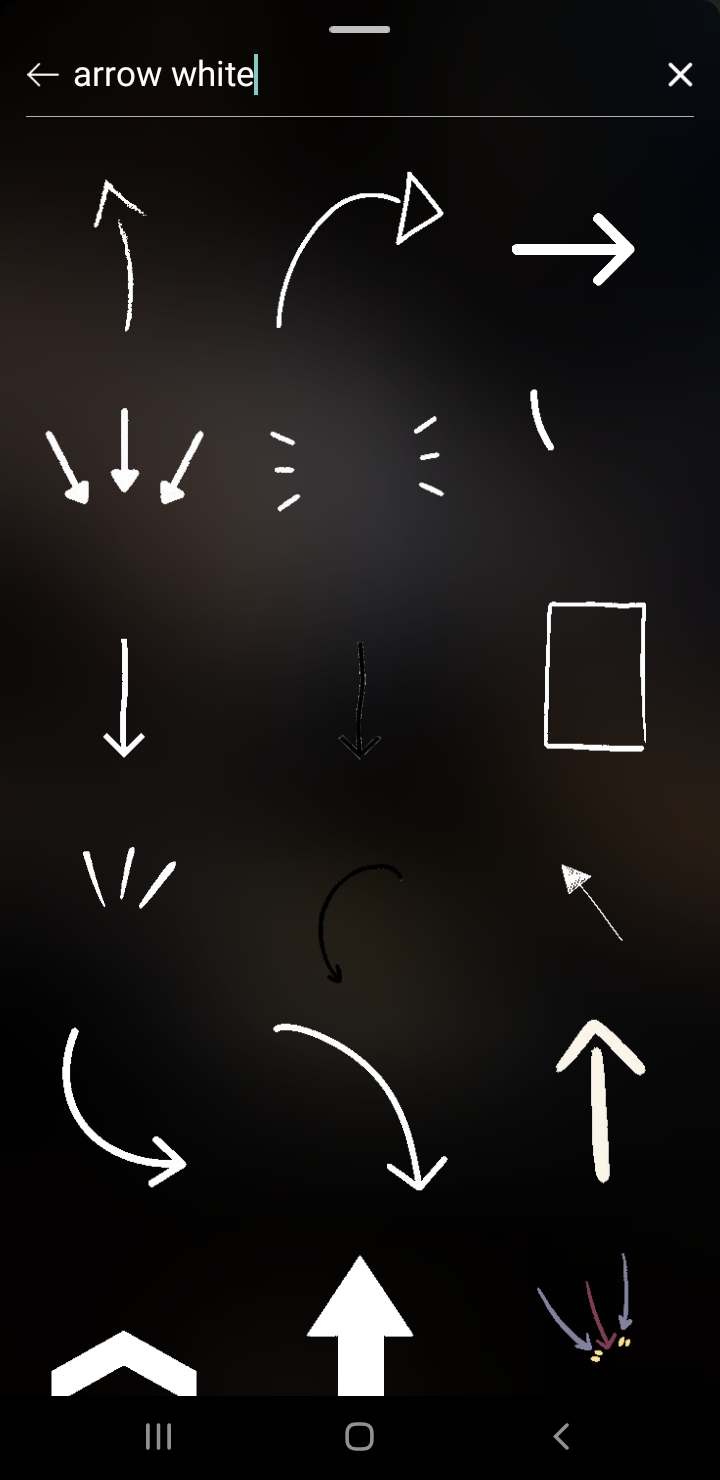Open recent apps from the navigation bar
Screen dimensions: 720x1480
coord(158,1437)
